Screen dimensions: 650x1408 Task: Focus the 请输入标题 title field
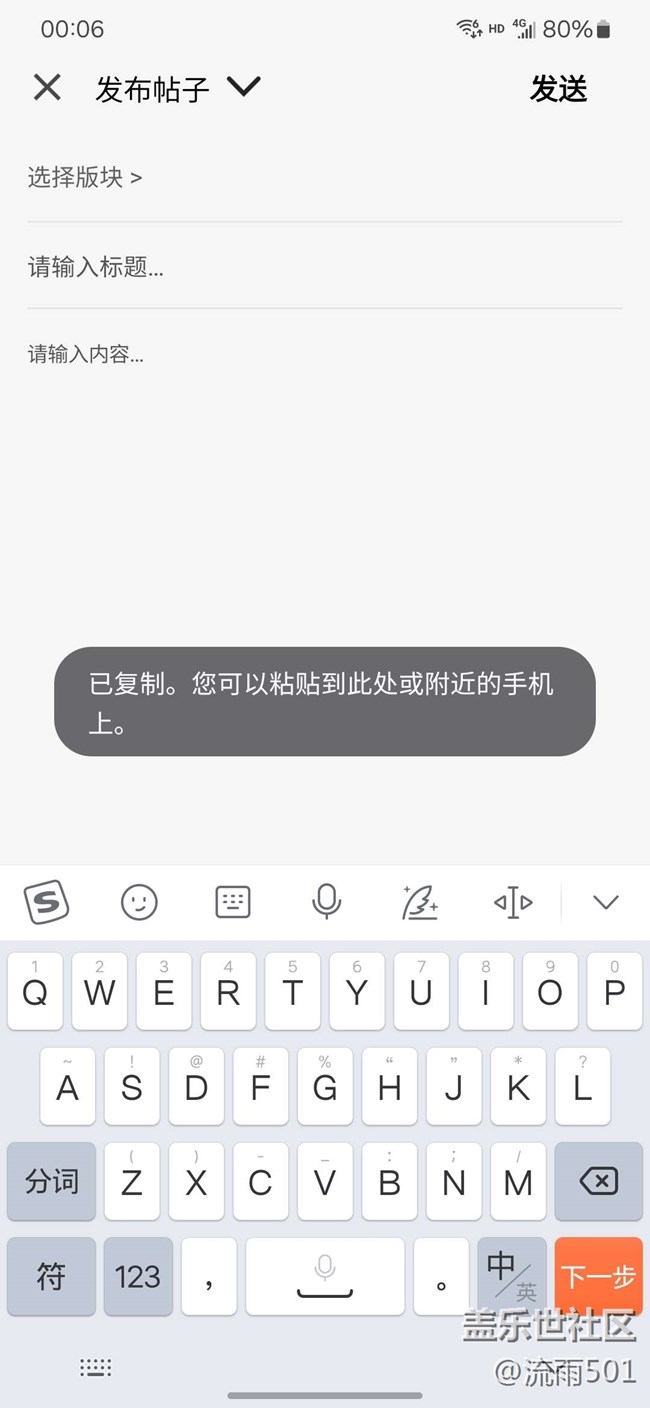325,266
